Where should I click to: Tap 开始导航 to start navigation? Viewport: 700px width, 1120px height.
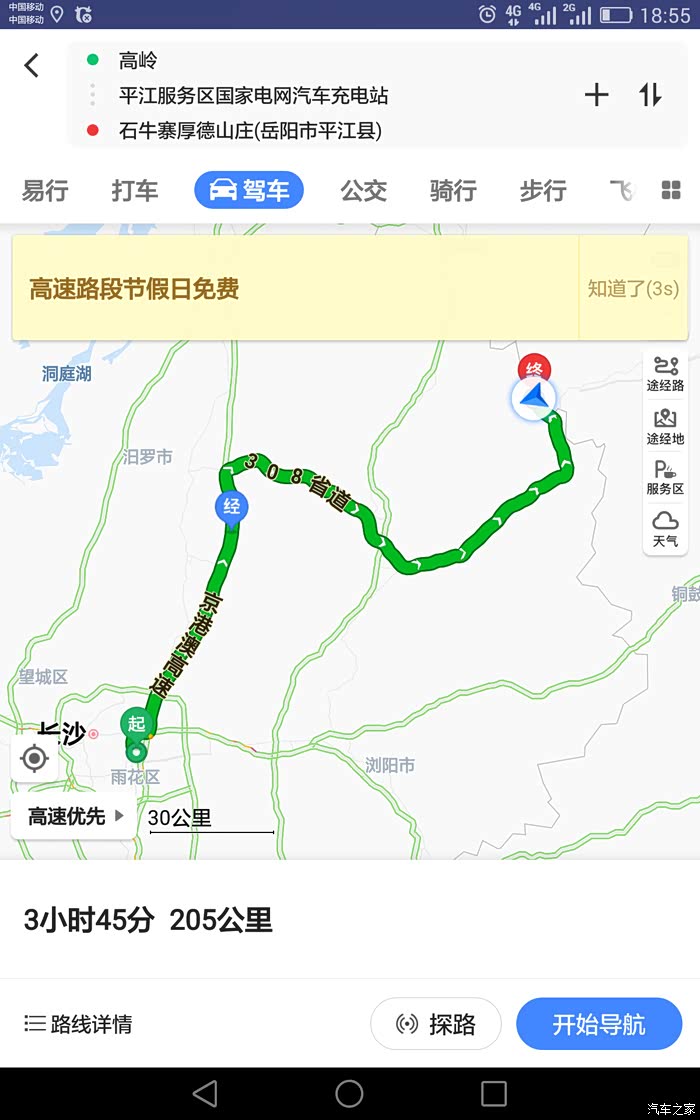[599, 1024]
